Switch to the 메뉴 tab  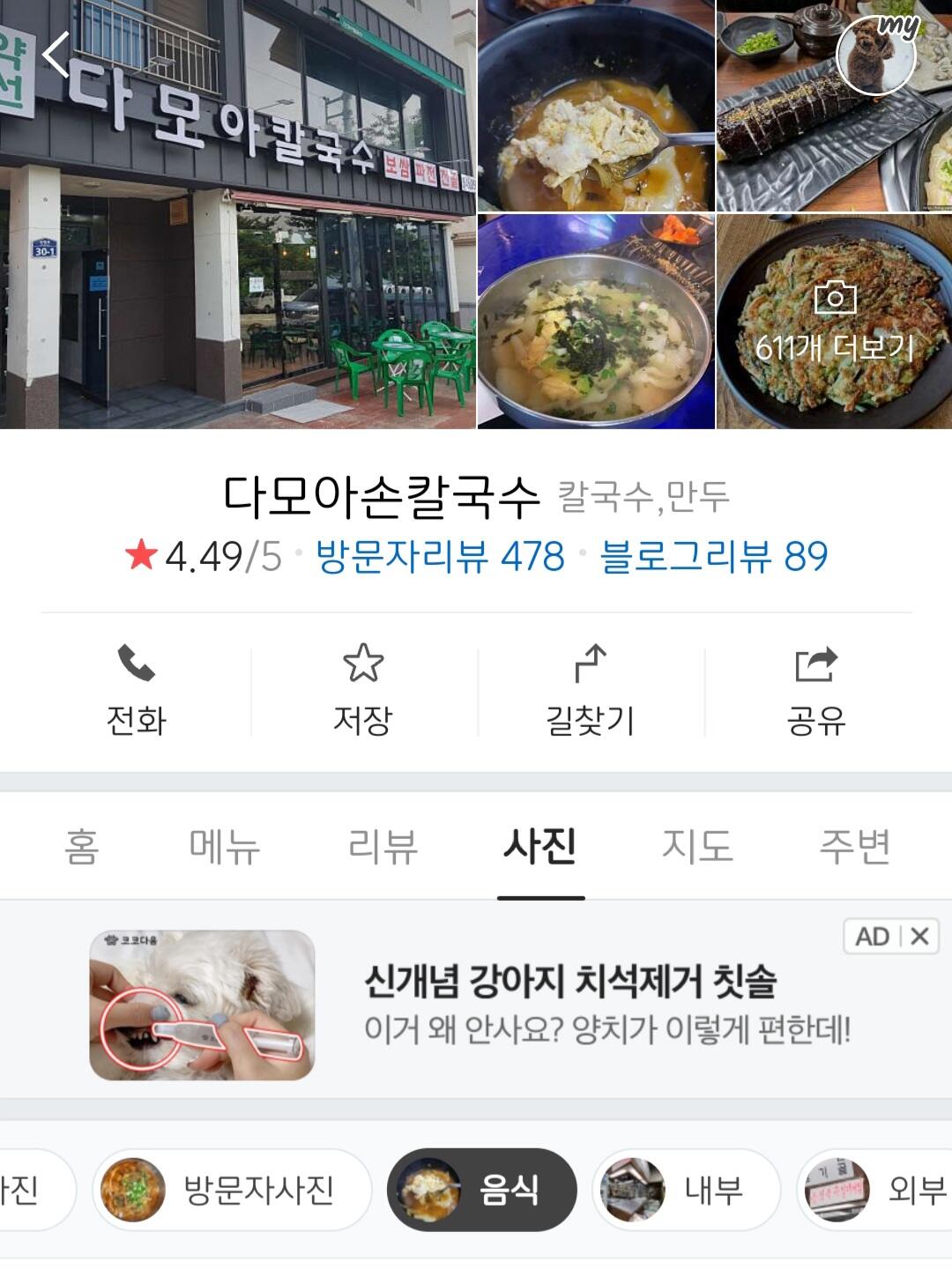[x=225, y=847]
